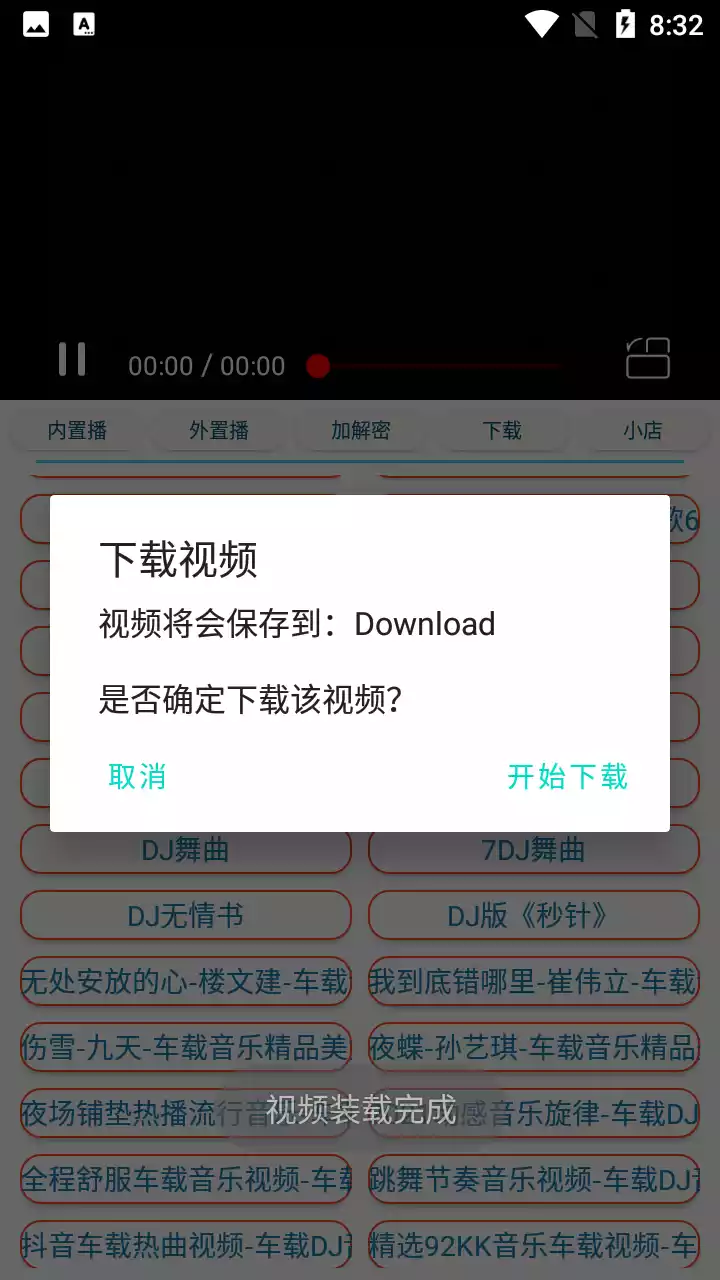
Task: Open 7DJ舞曲 item
Action: click(x=534, y=850)
